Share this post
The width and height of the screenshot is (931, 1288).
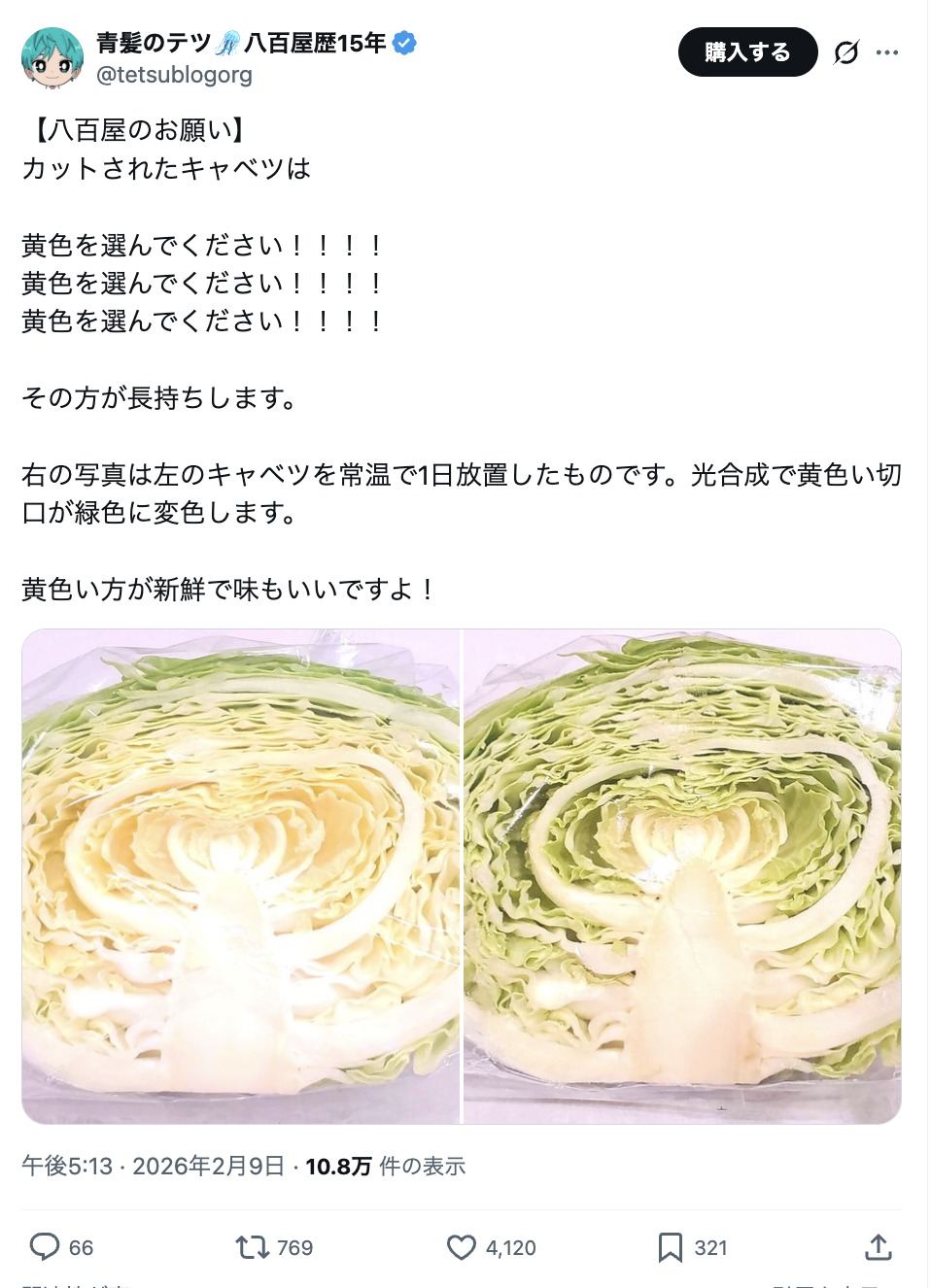click(879, 1247)
